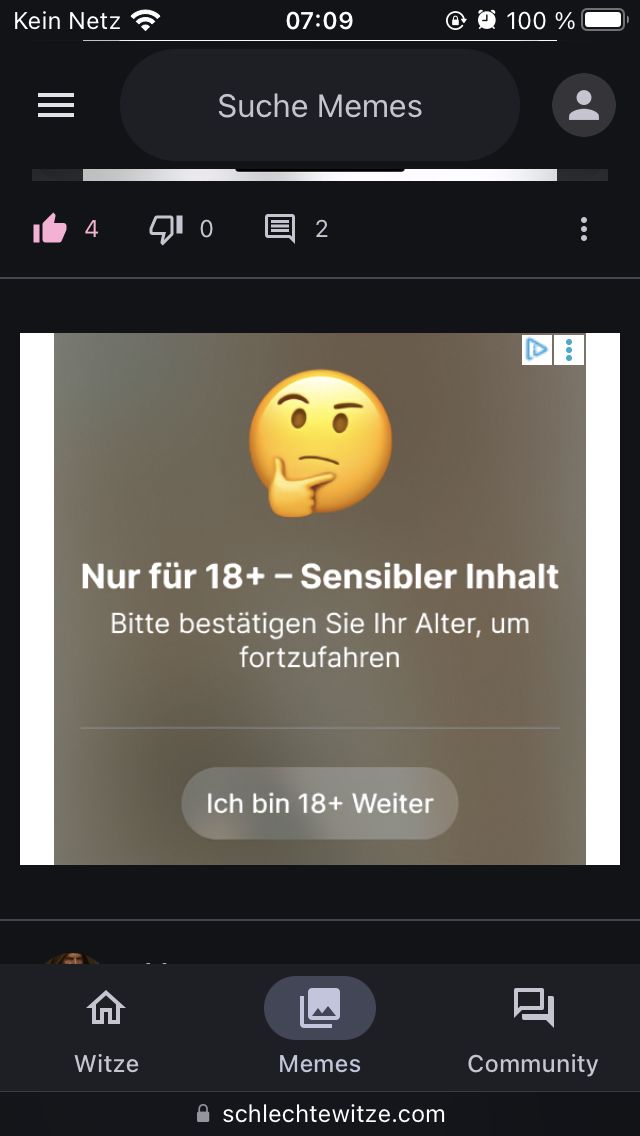Open the meme's three-dot overflow menu
Viewport: 640px width, 1136px height.
point(584,230)
